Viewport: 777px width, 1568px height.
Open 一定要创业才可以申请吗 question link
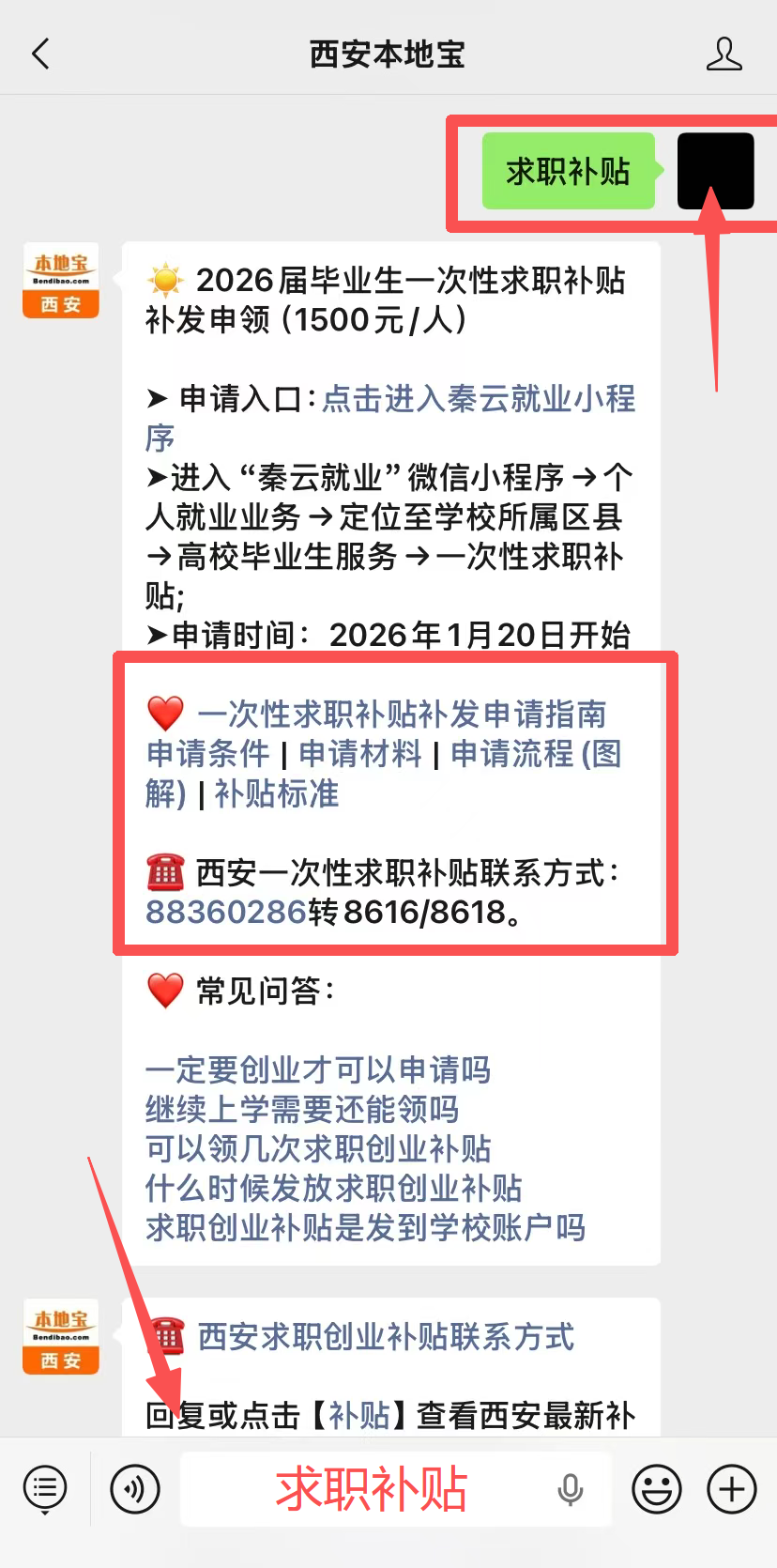[318, 1070]
